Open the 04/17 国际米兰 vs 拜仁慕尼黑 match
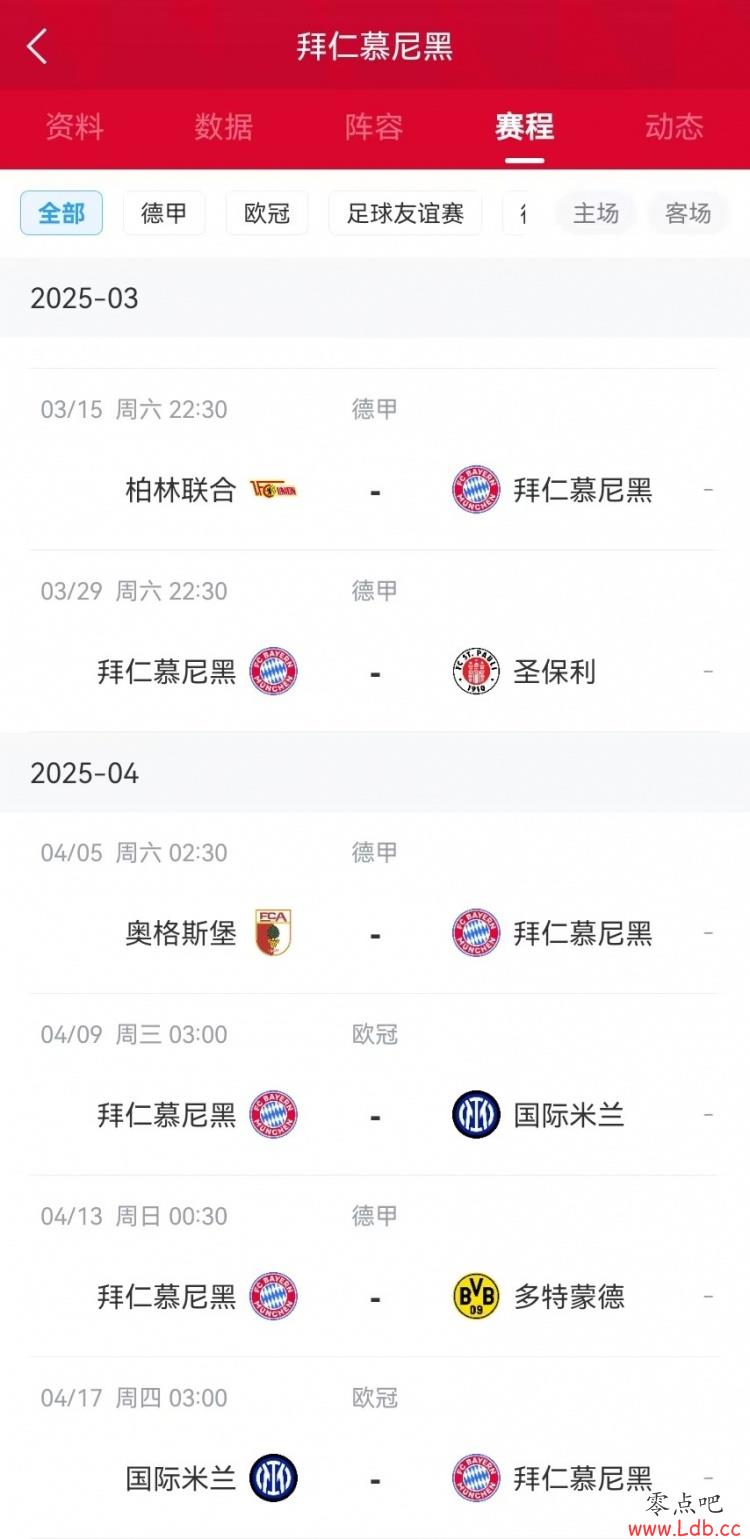The image size is (750, 1539). pos(374,1449)
